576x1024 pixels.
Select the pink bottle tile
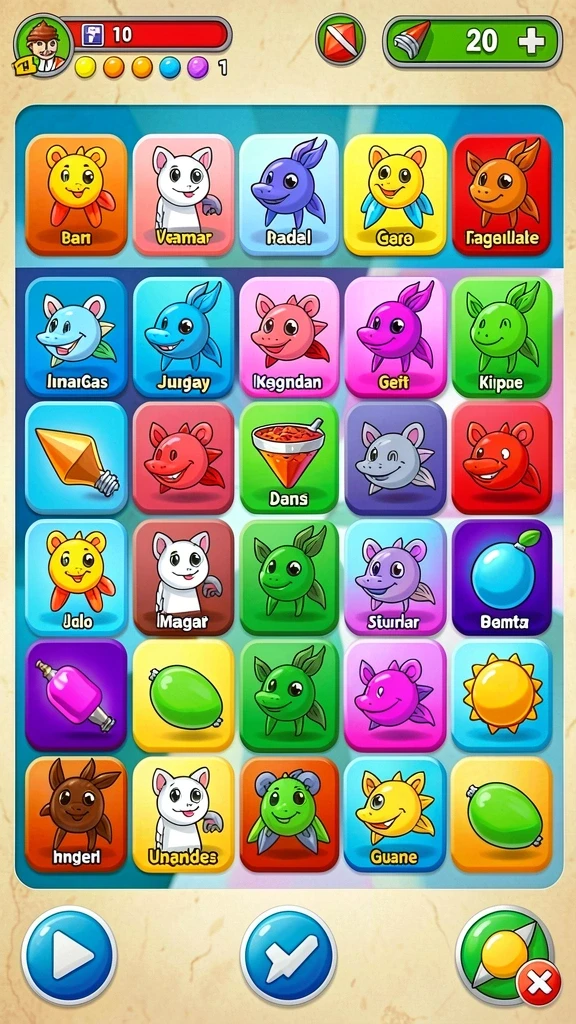[x=76, y=695]
